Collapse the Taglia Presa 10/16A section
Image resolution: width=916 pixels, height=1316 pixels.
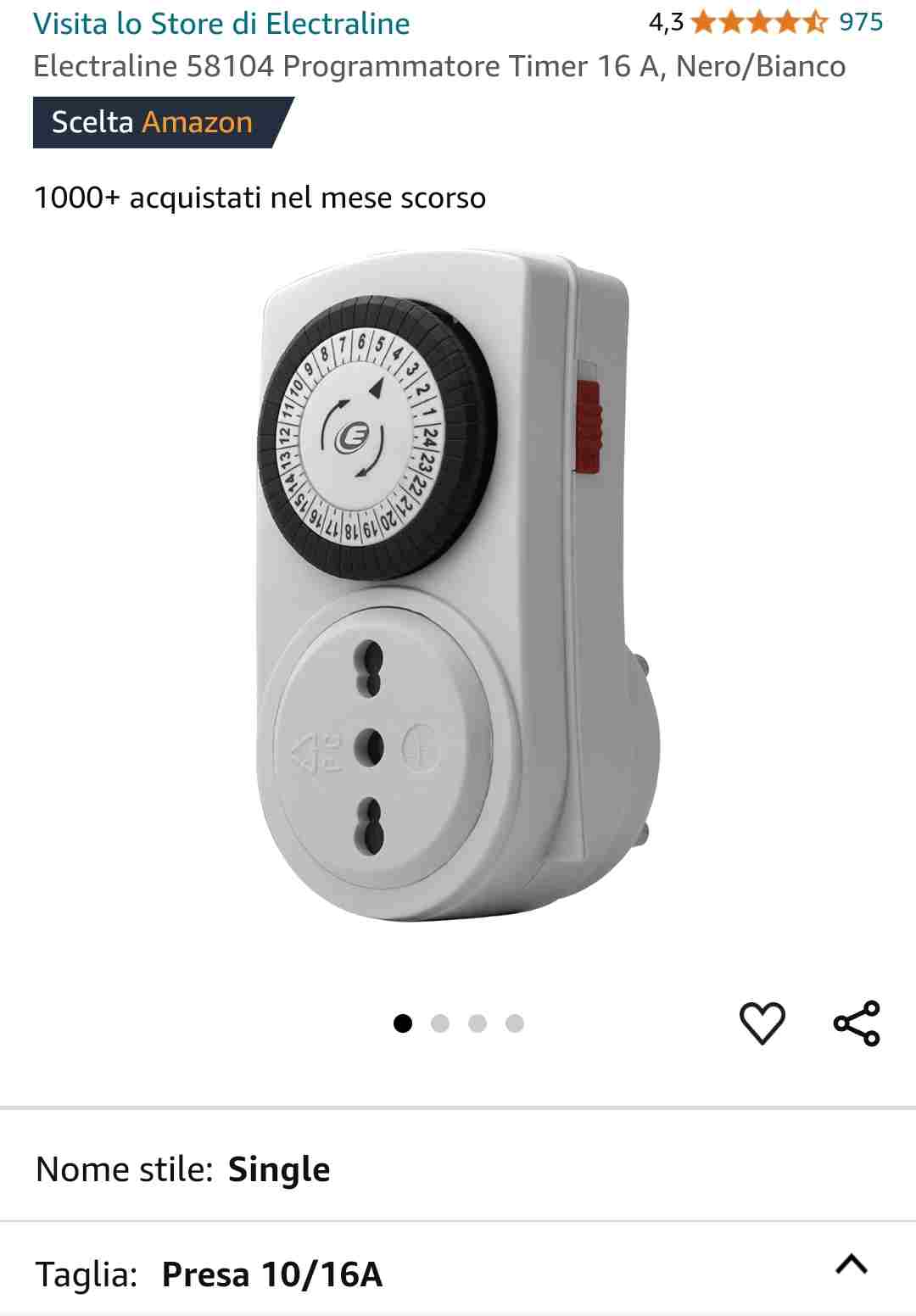coord(852,1264)
